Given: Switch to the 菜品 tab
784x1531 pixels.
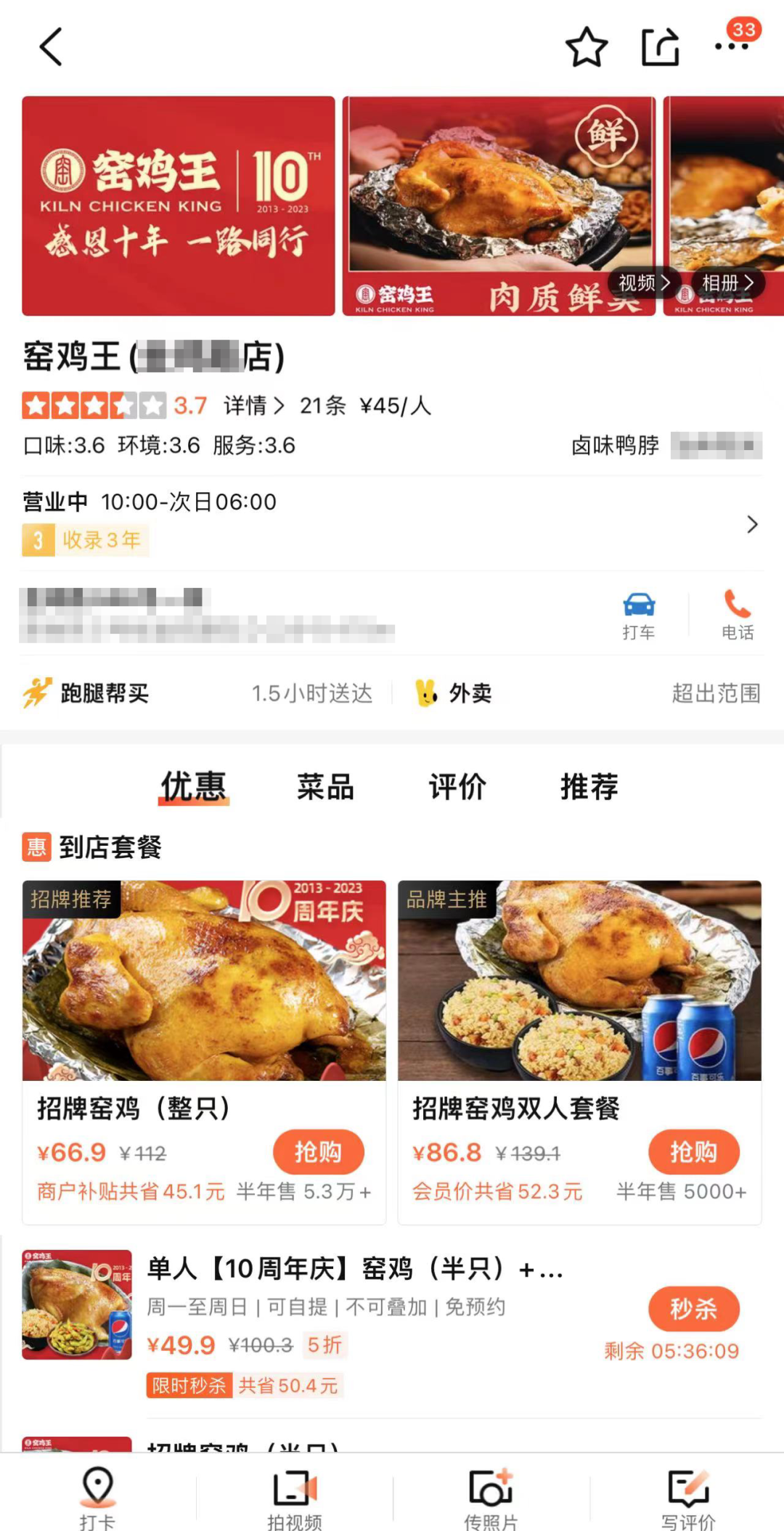Looking at the screenshot, I should tap(325, 787).
